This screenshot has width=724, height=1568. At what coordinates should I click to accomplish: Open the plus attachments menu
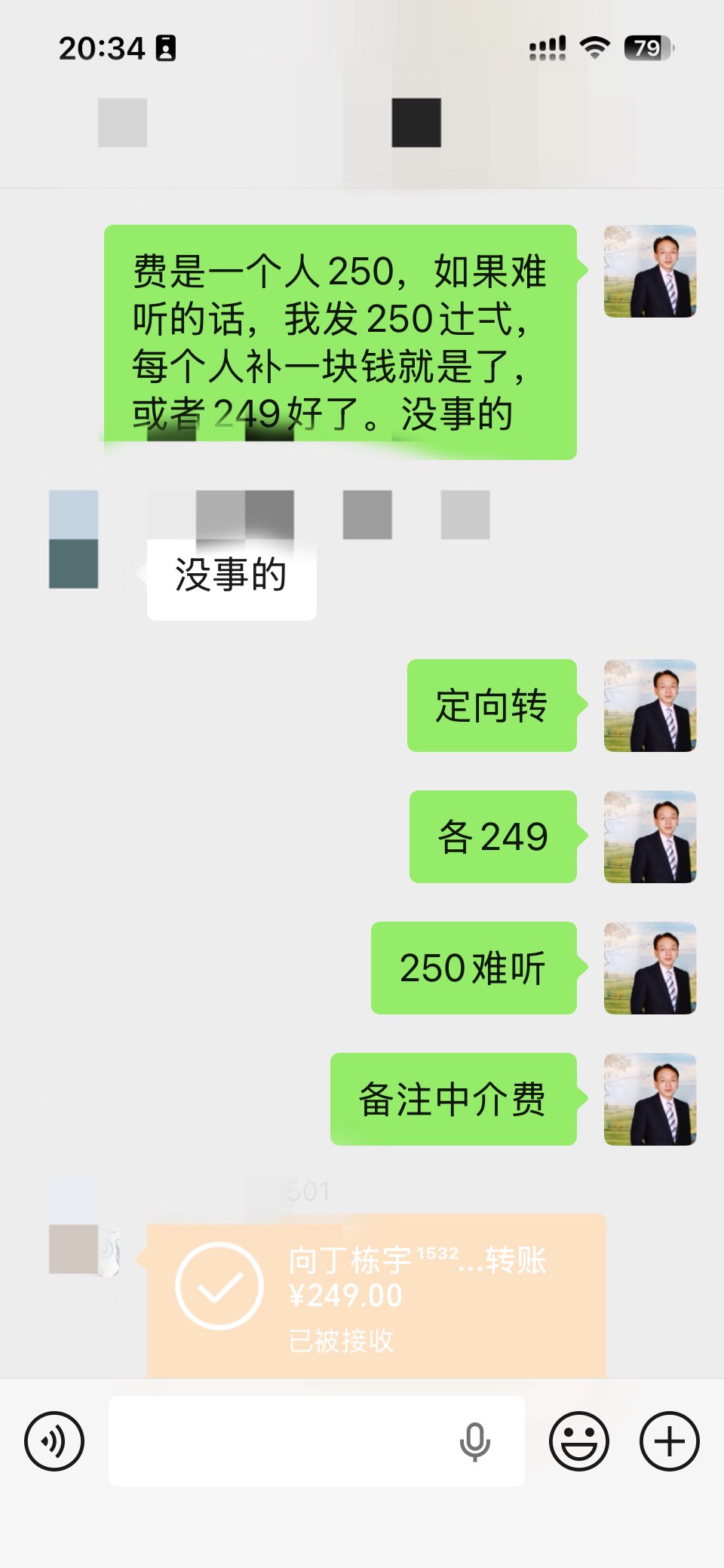pos(669,1441)
